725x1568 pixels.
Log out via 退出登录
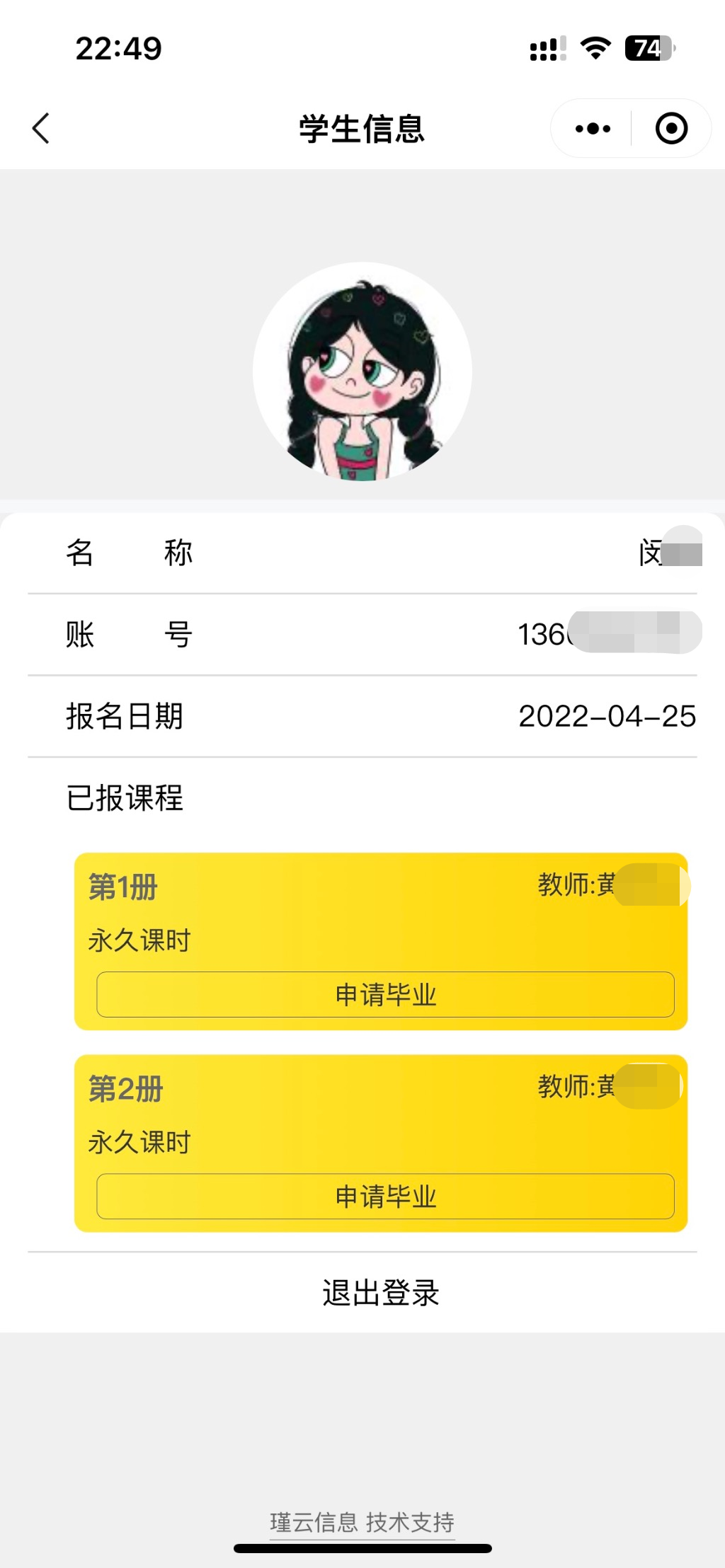[x=381, y=1293]
